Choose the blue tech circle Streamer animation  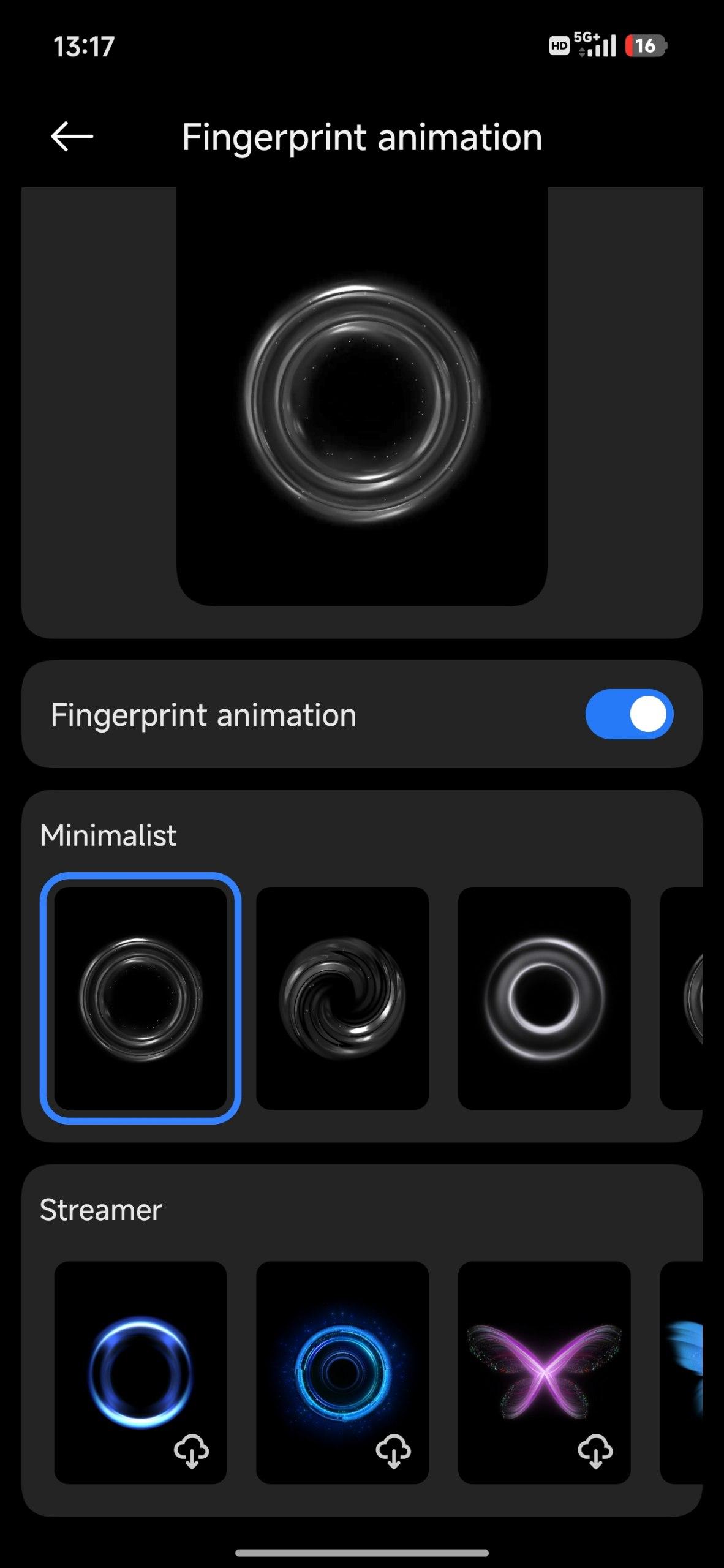point(342,1372)
